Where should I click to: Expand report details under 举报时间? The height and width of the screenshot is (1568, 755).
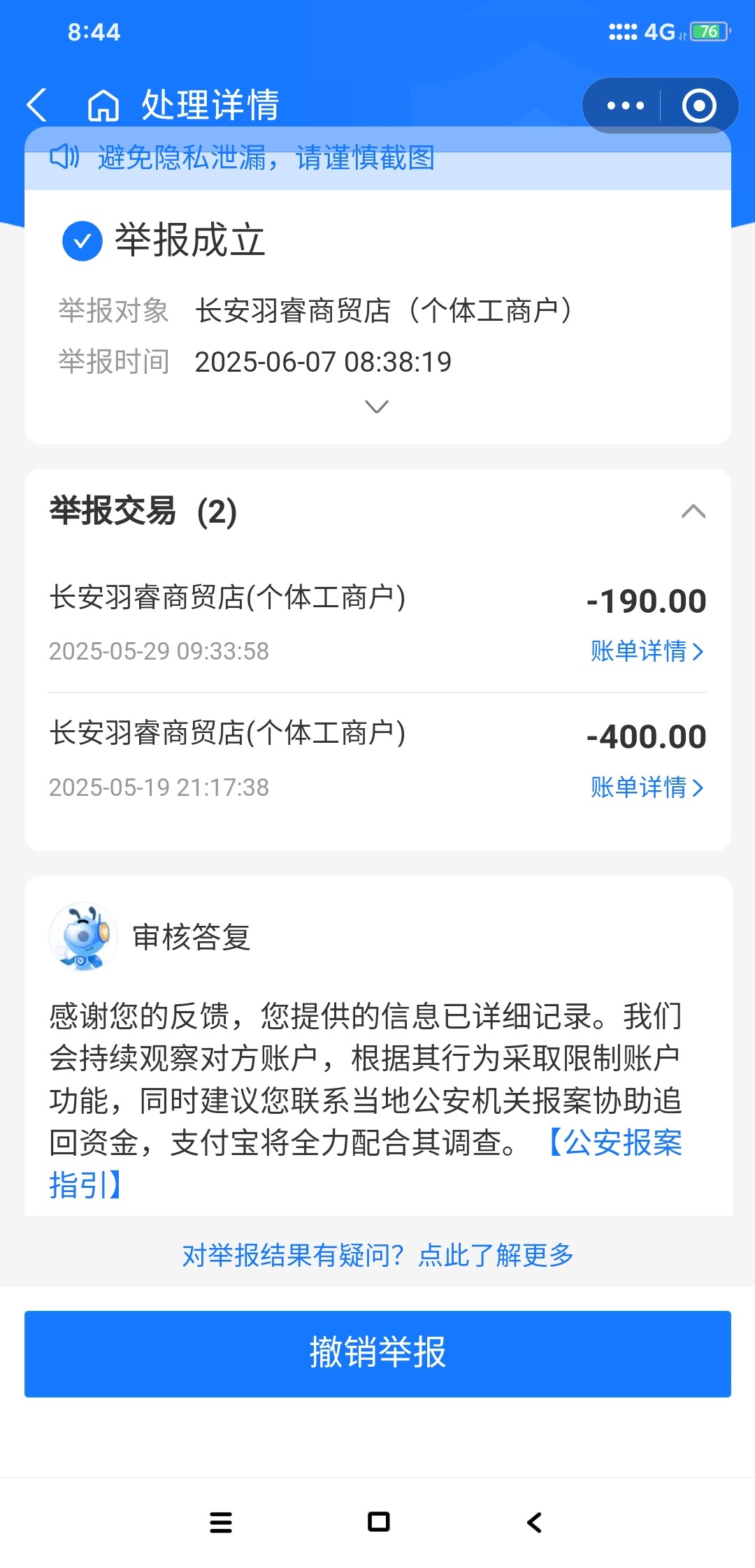[x=377, y=407]
